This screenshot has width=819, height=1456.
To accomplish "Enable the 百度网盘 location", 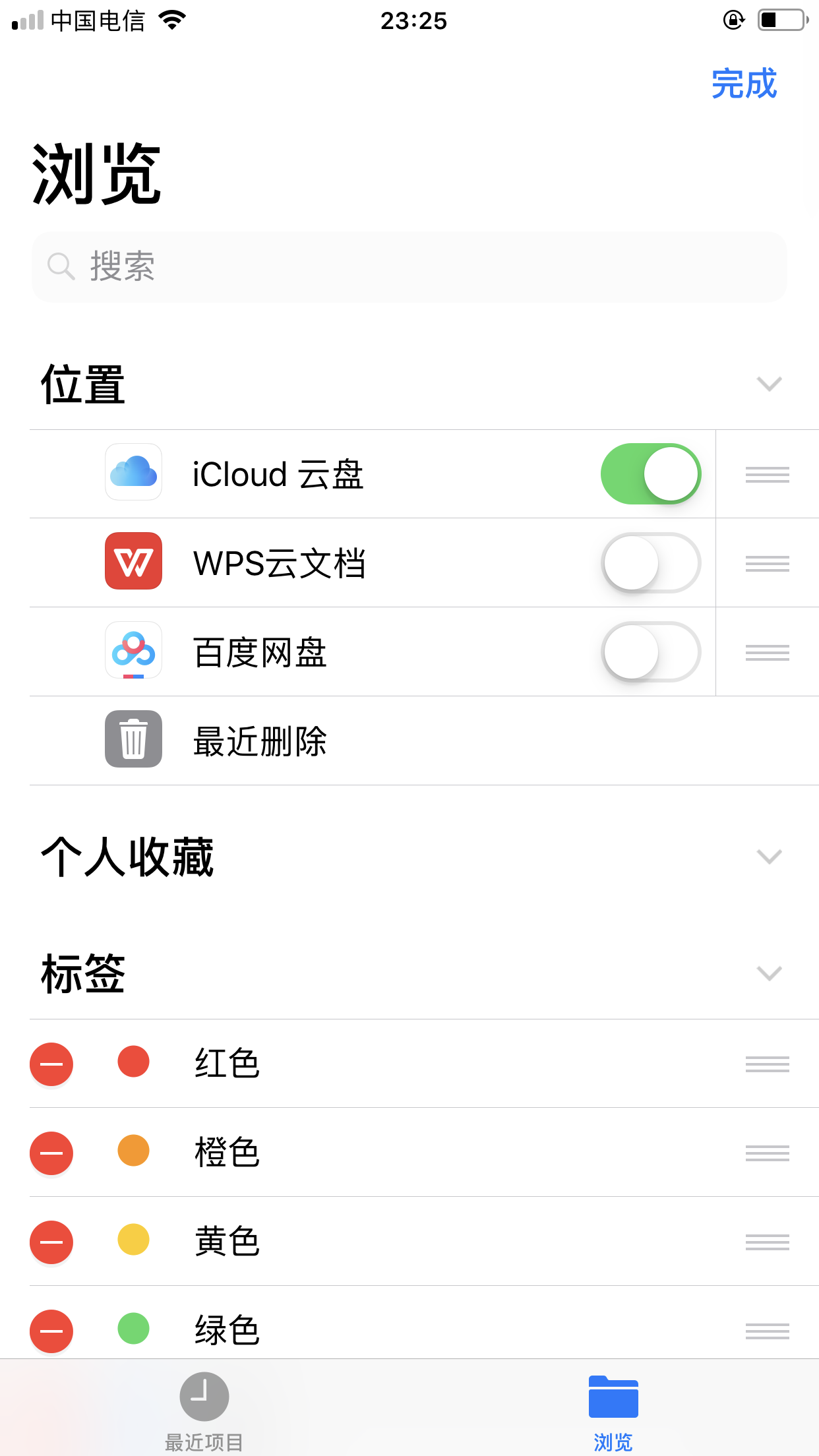I will tap(650, 652).
